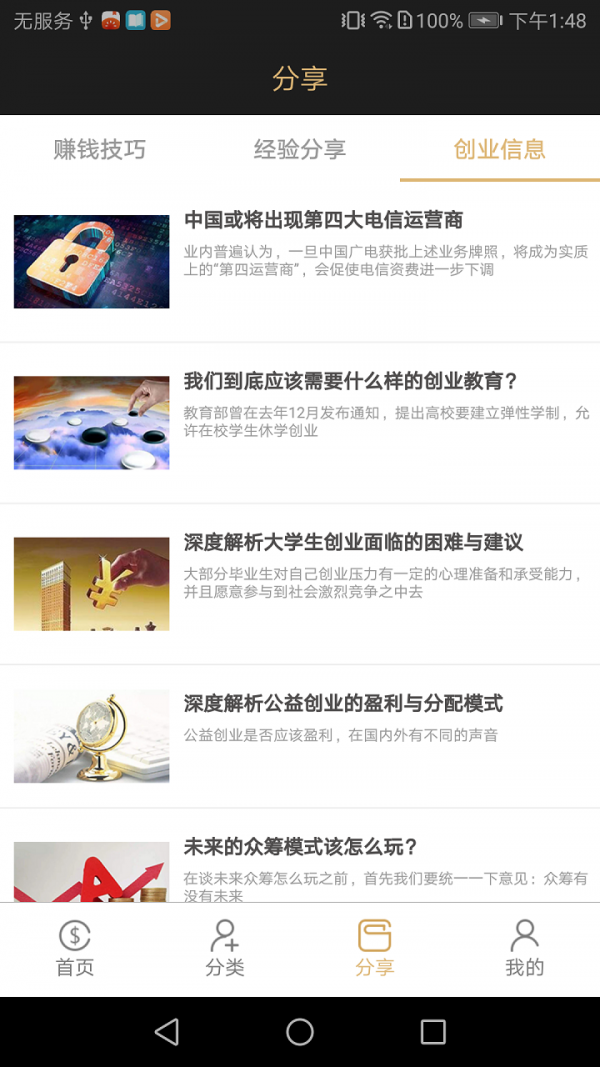Switch to the 赚钱技巧 tab
This screenshot has height=1067, width=600.
point(100,150)
